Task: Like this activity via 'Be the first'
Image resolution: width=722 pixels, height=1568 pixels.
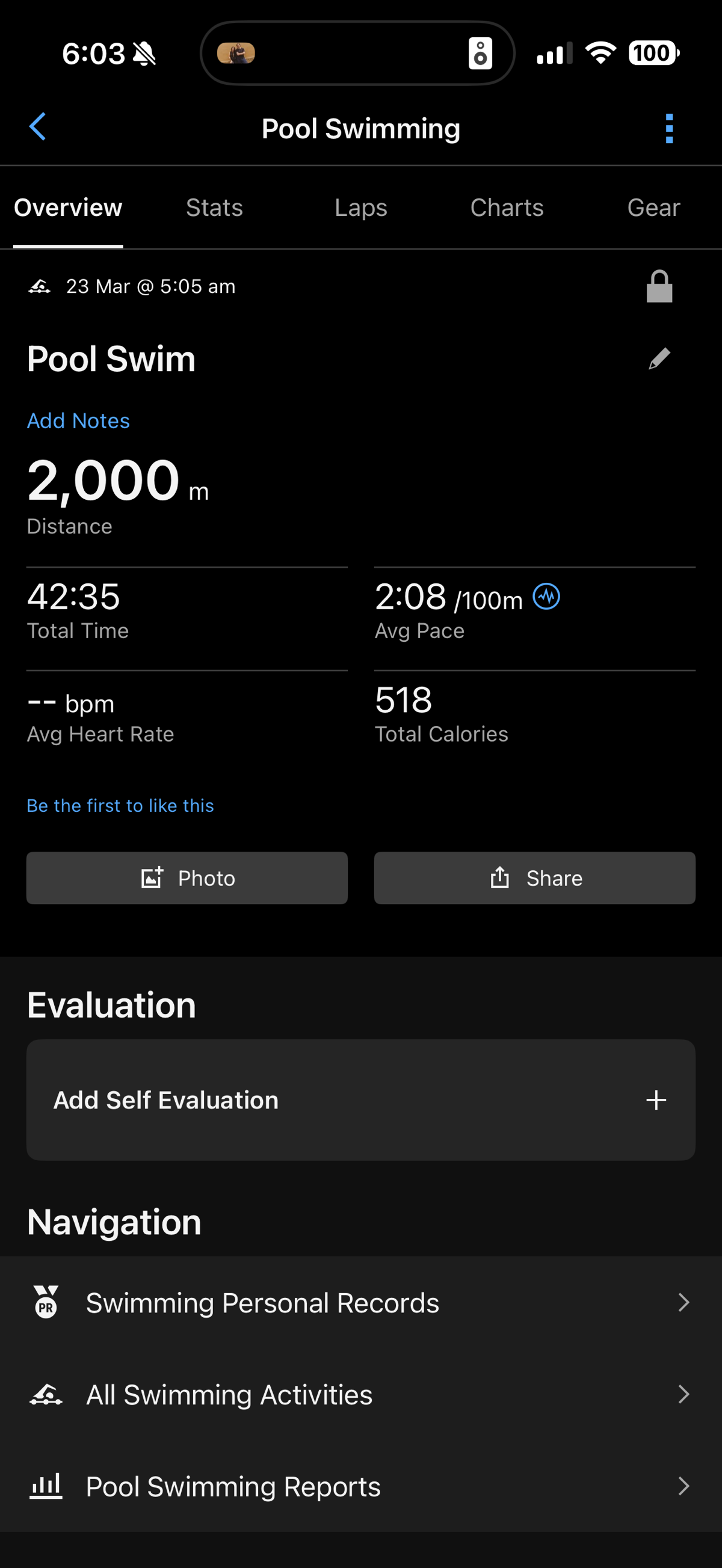Action: [120, 805]
